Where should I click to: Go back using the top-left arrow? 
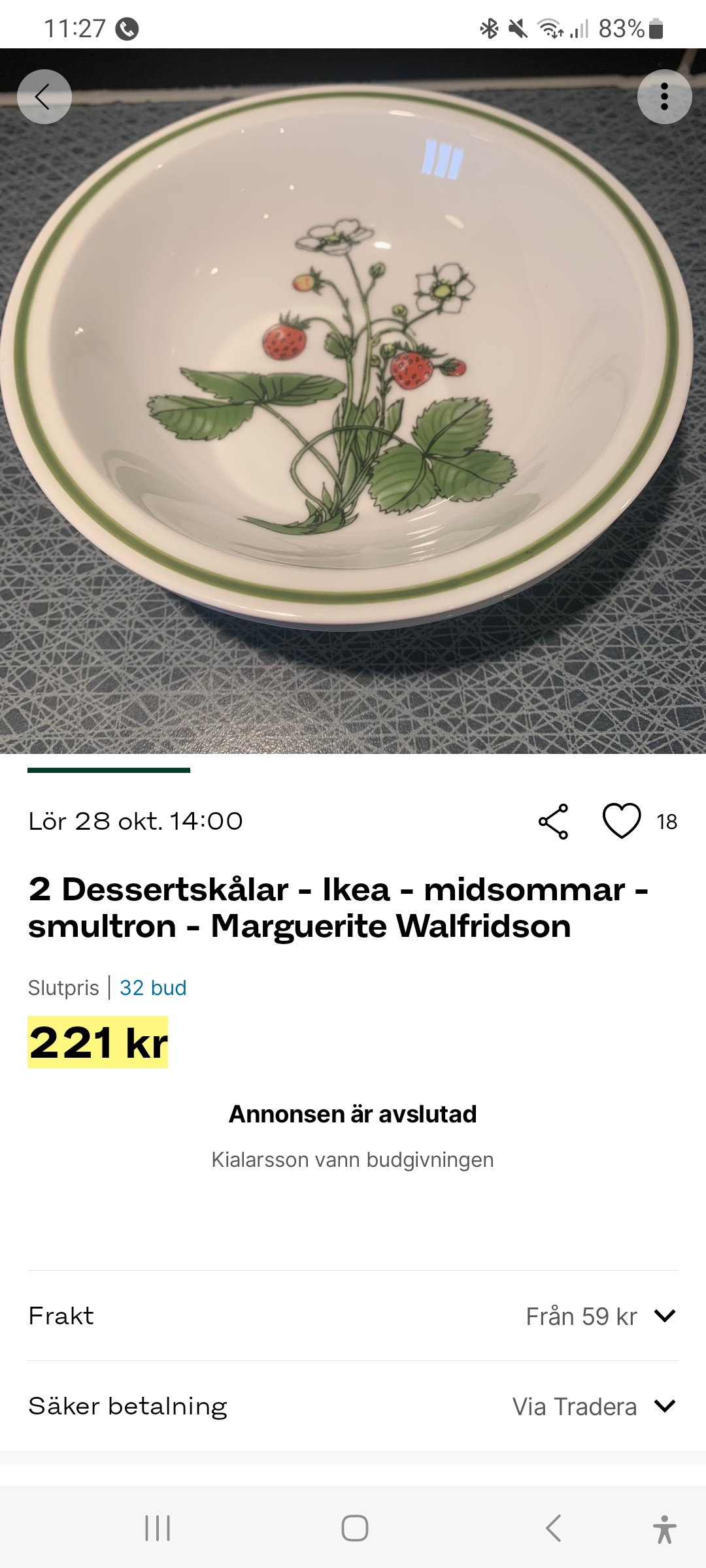click(x=44, y=97)
